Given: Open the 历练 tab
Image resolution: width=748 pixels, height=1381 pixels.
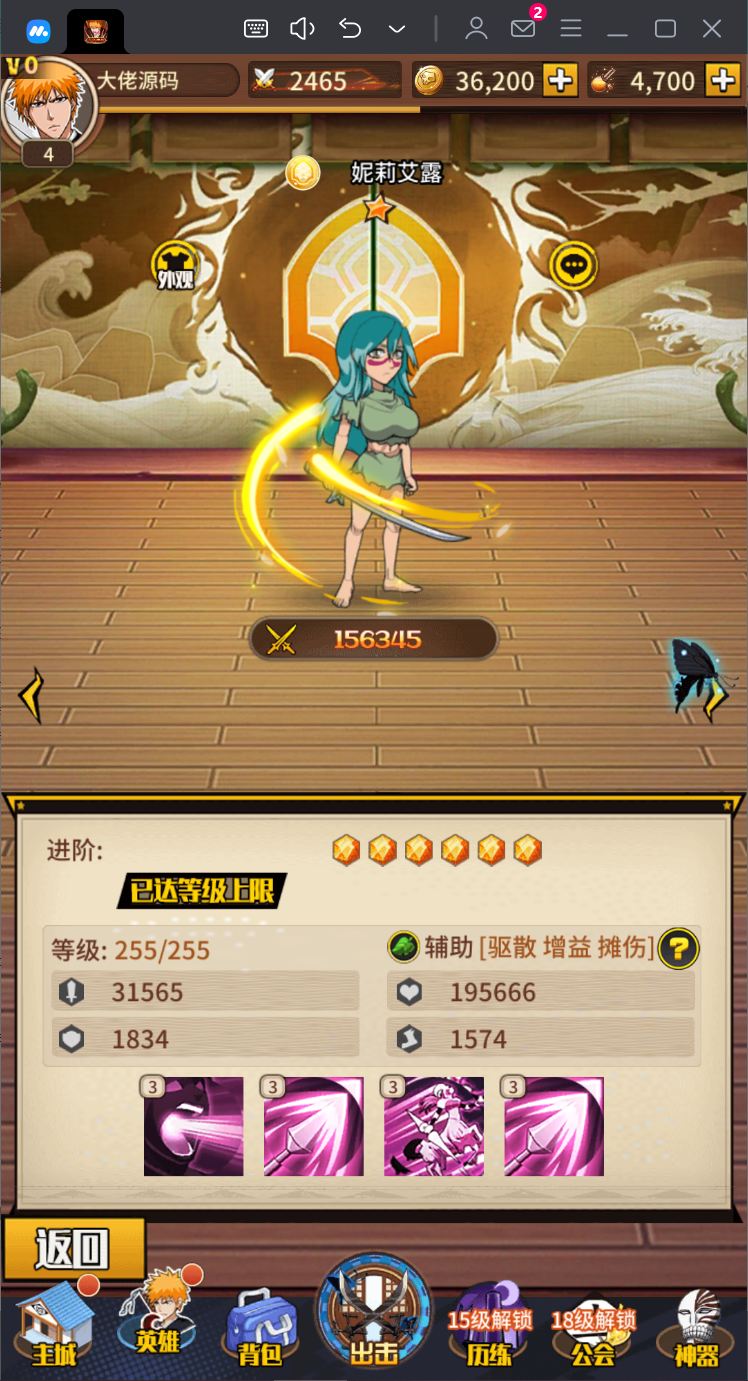Looking at the screenshot, I should click(x=486, y=1330).
